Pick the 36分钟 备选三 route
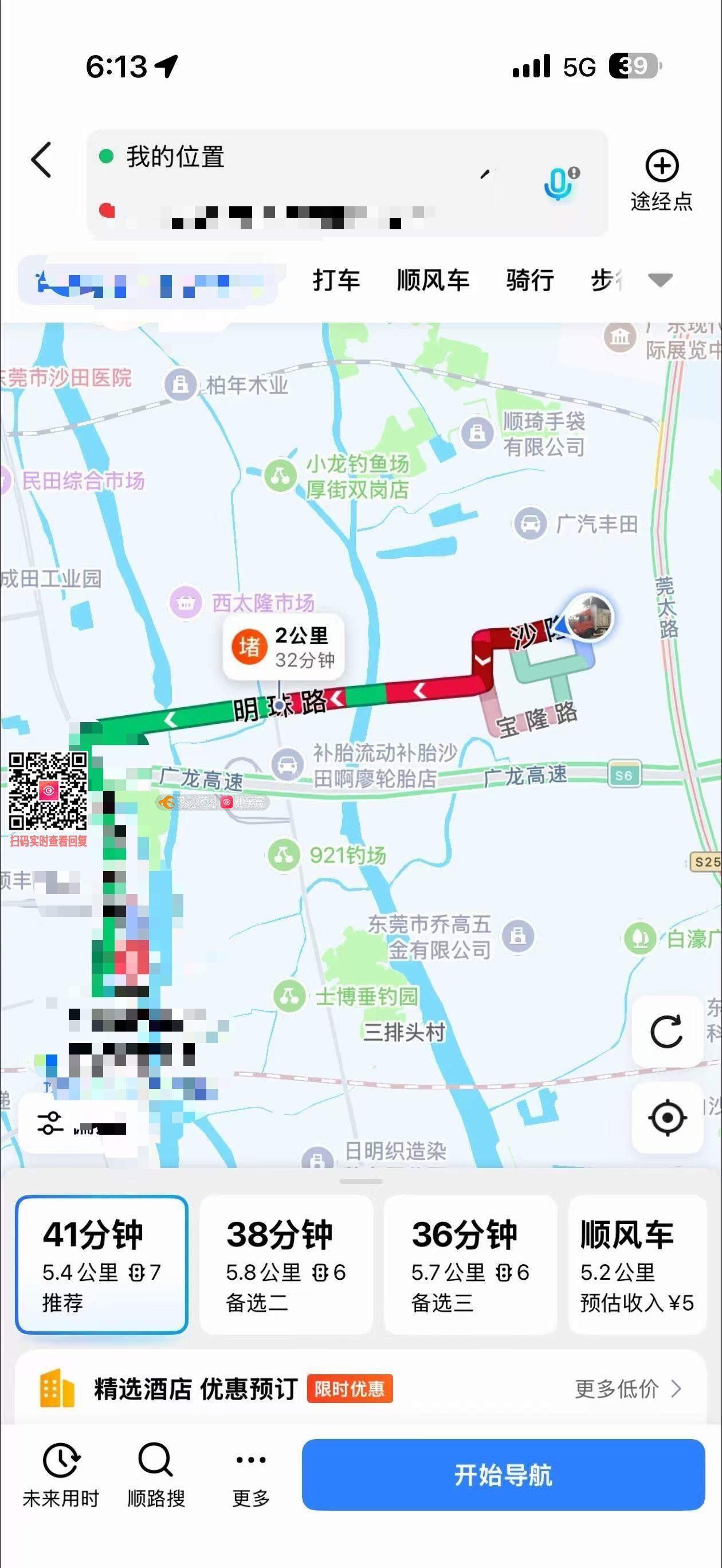This screenshot has width=722, height=1568. [x=470, y=1264]
